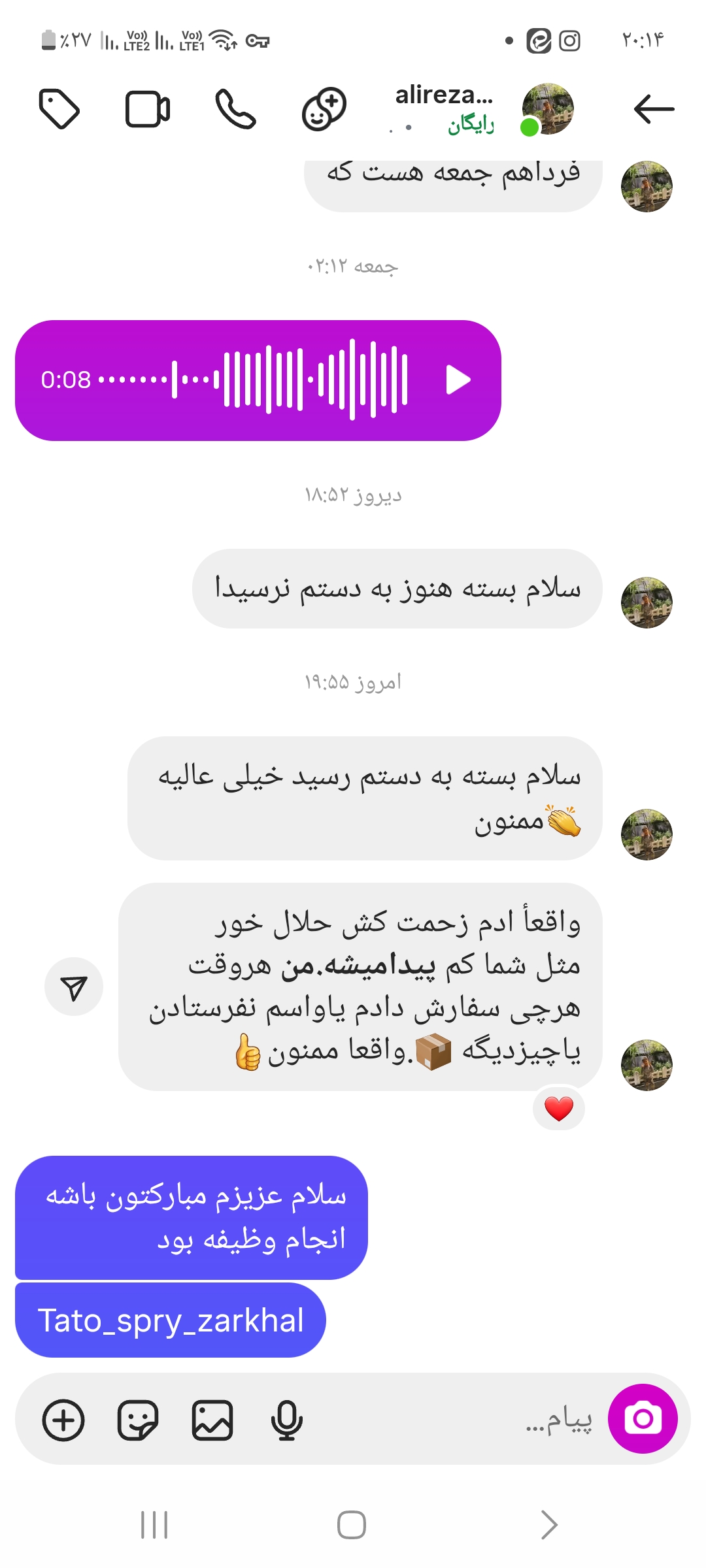Start a voice call with alireza
Screen dimensions: 706x1568
pyautogui.click(x=235, y=108)
